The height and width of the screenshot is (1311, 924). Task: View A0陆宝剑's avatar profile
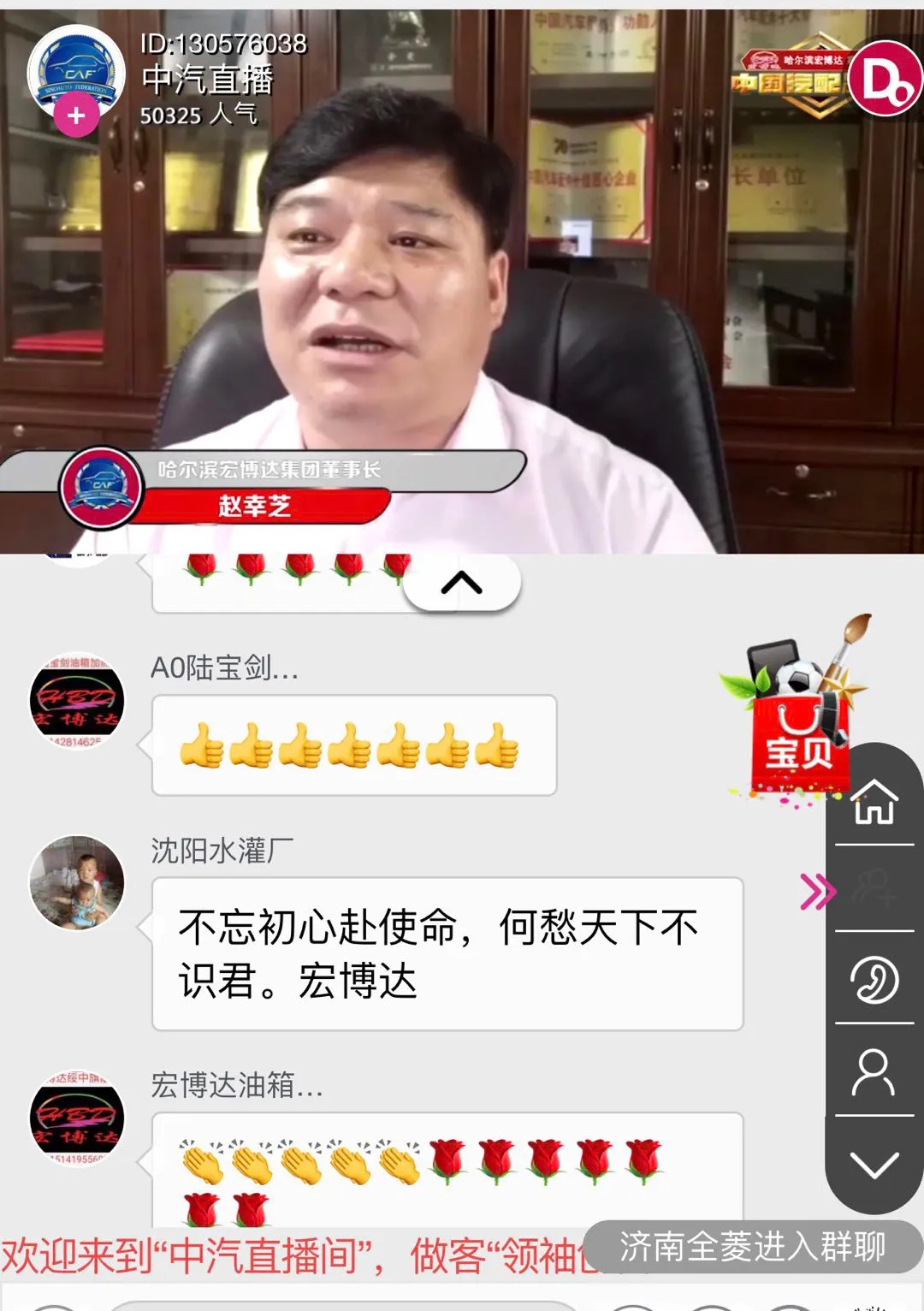77,702
